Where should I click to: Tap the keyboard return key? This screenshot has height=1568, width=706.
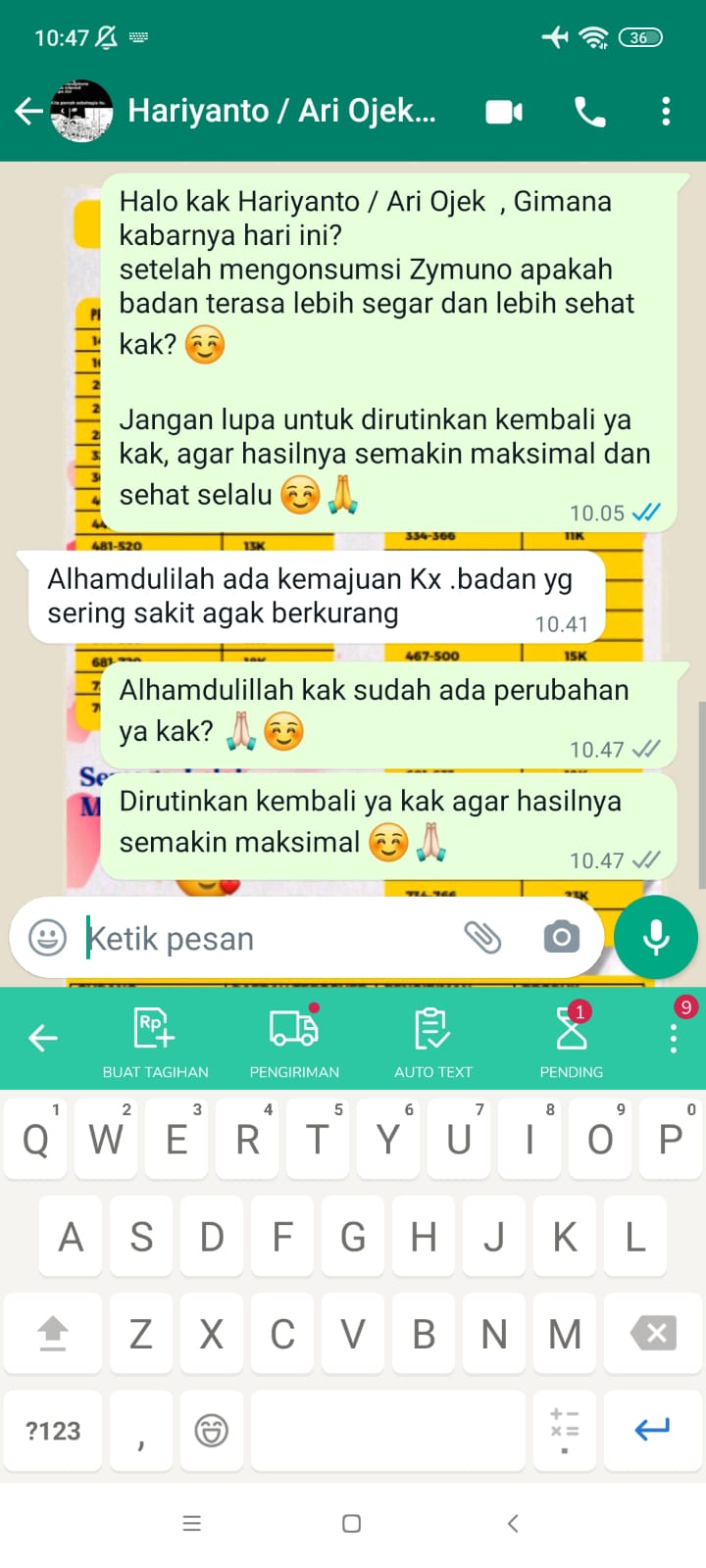(x=653, y=1430)
